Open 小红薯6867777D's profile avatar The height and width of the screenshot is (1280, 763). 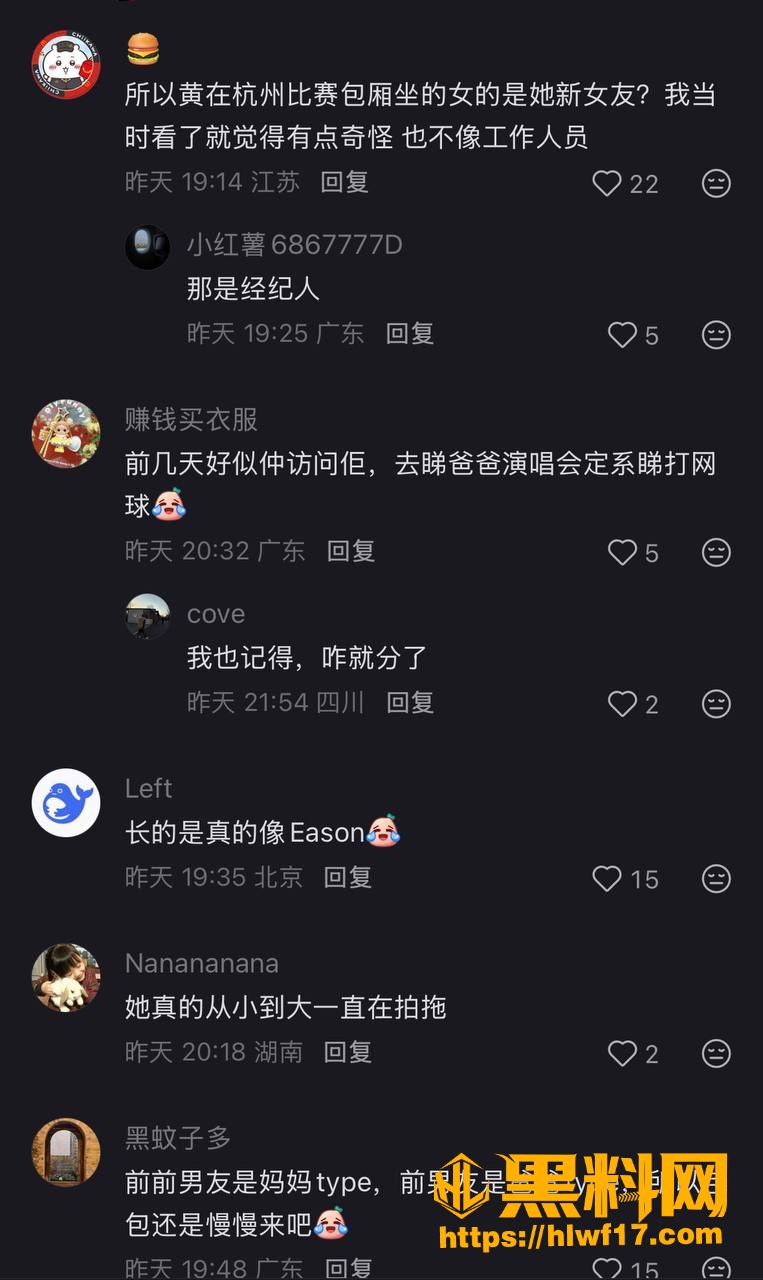pyautogui.click(x=147, y=247)
